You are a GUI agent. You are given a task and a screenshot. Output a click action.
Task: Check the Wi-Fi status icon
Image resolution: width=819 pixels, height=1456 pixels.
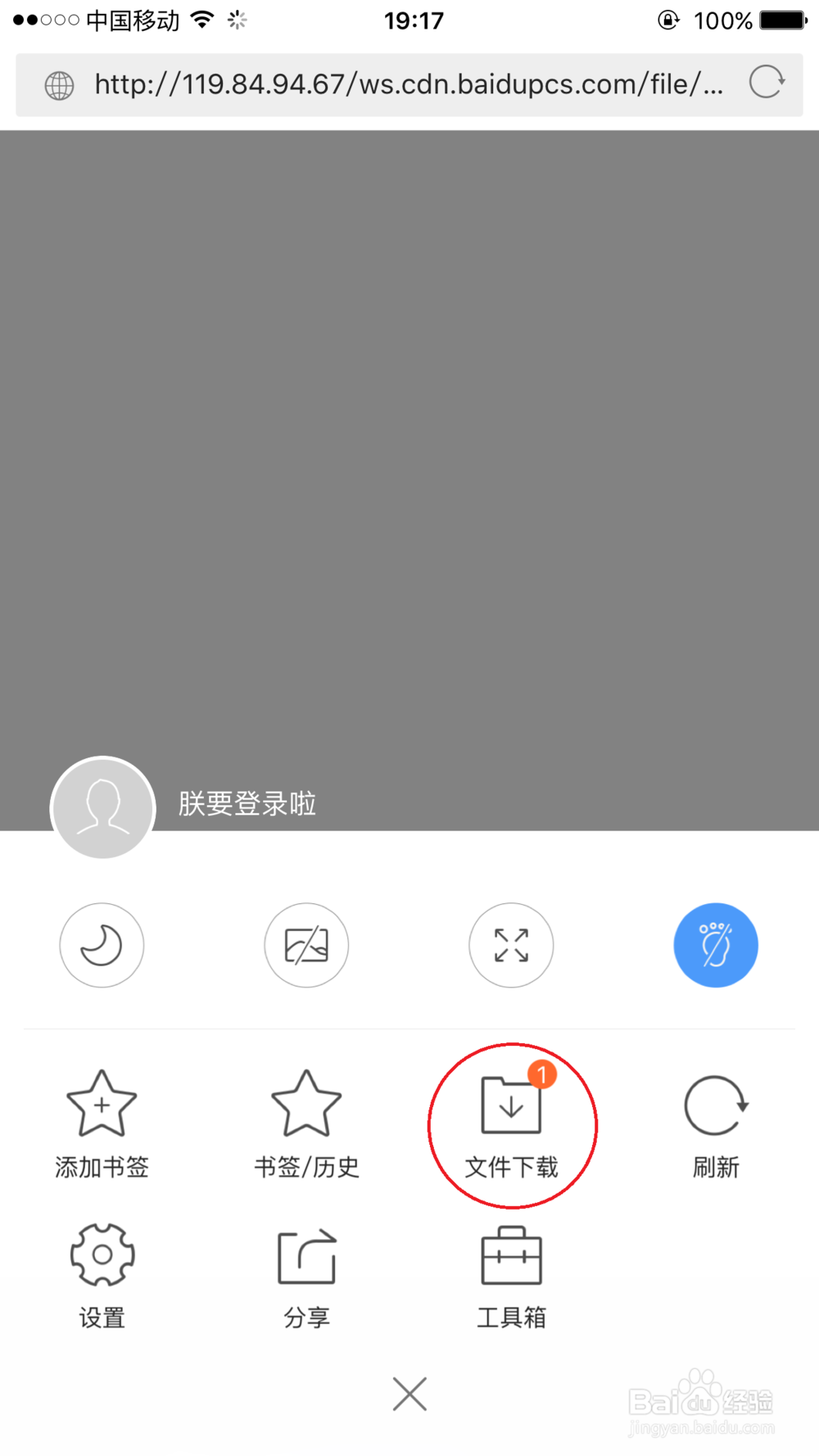[201, 20]
